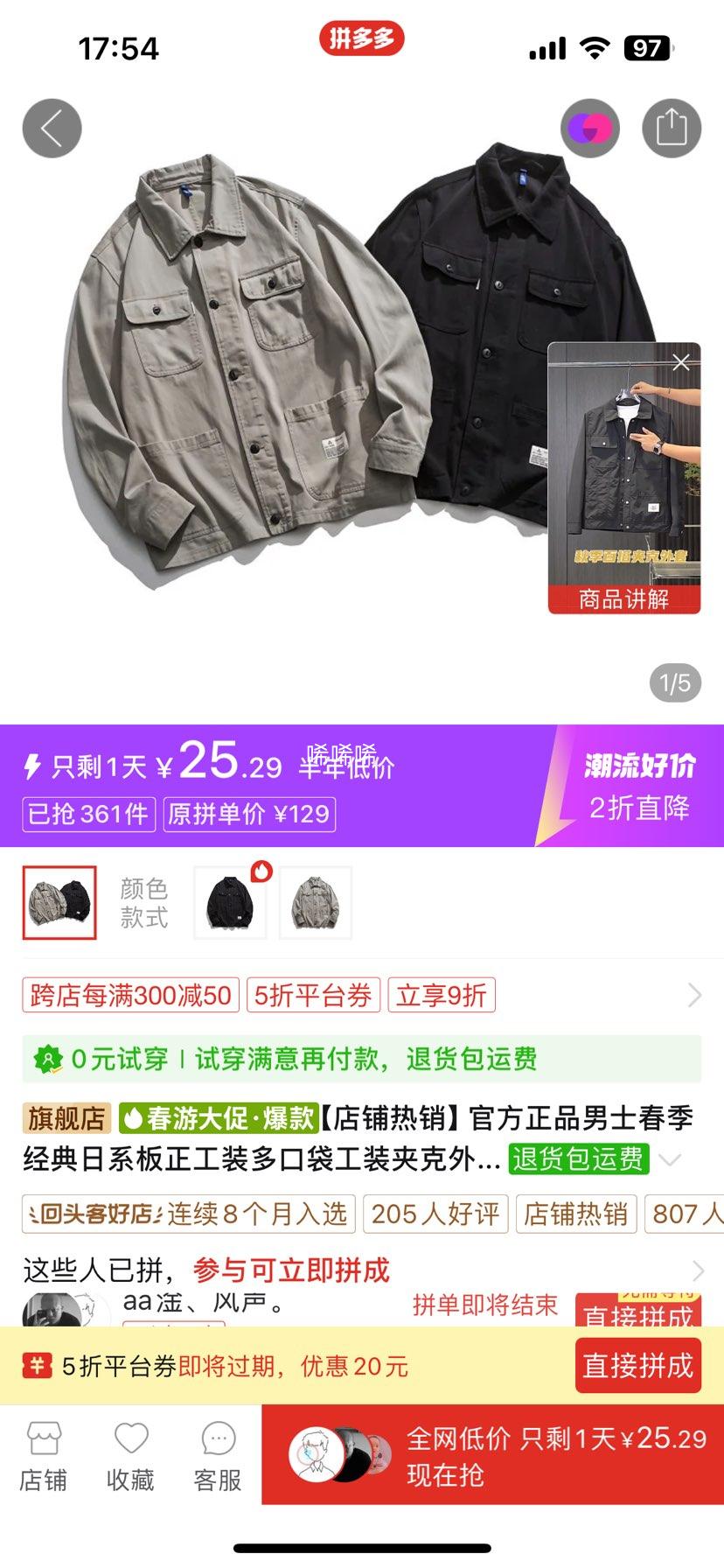Tap the lightning icon beside 只剩1天
The height and width of the screenshot is (1568, 724).
pyautogui.click(x=32, y=766)
